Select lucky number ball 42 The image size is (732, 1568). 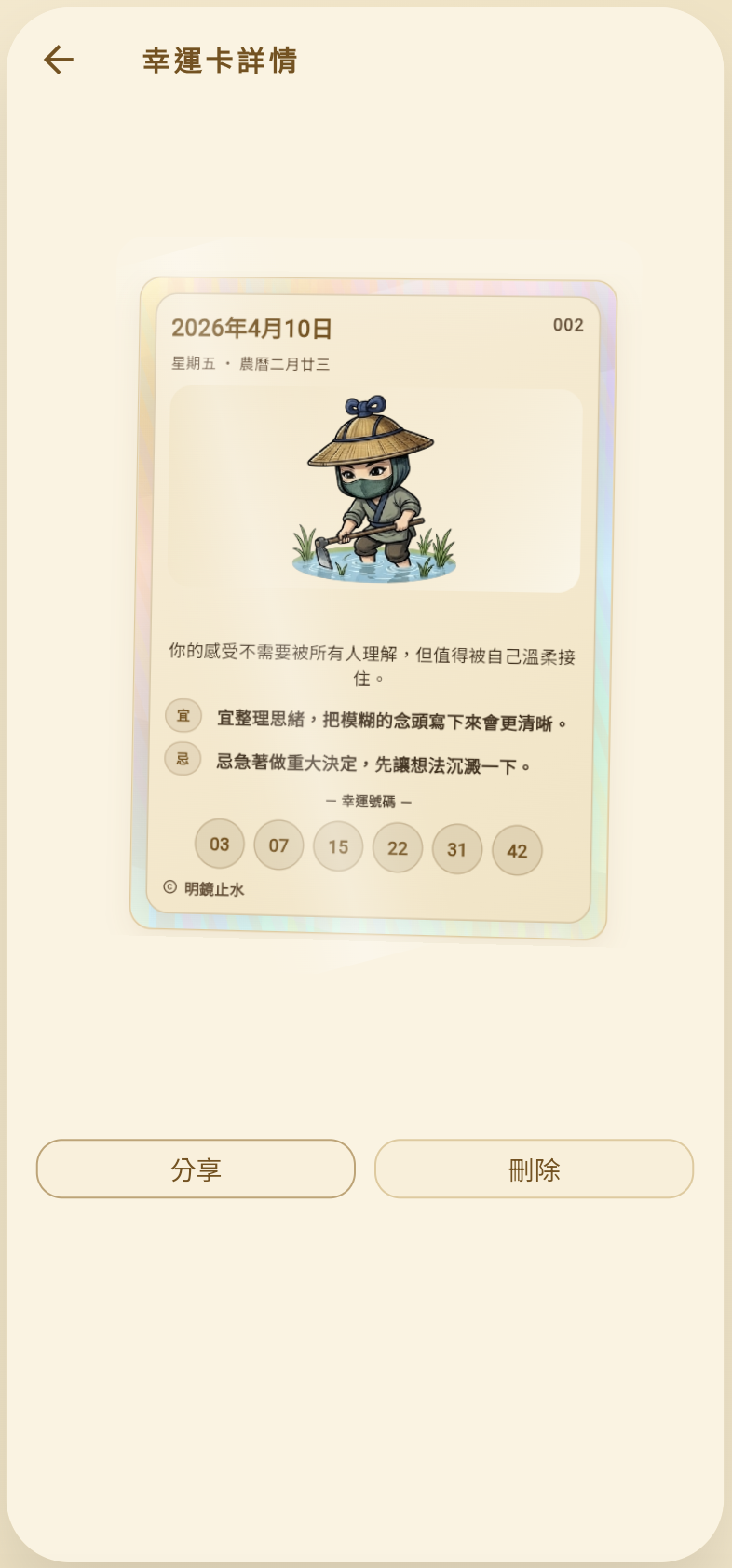(x=517, y=851)
